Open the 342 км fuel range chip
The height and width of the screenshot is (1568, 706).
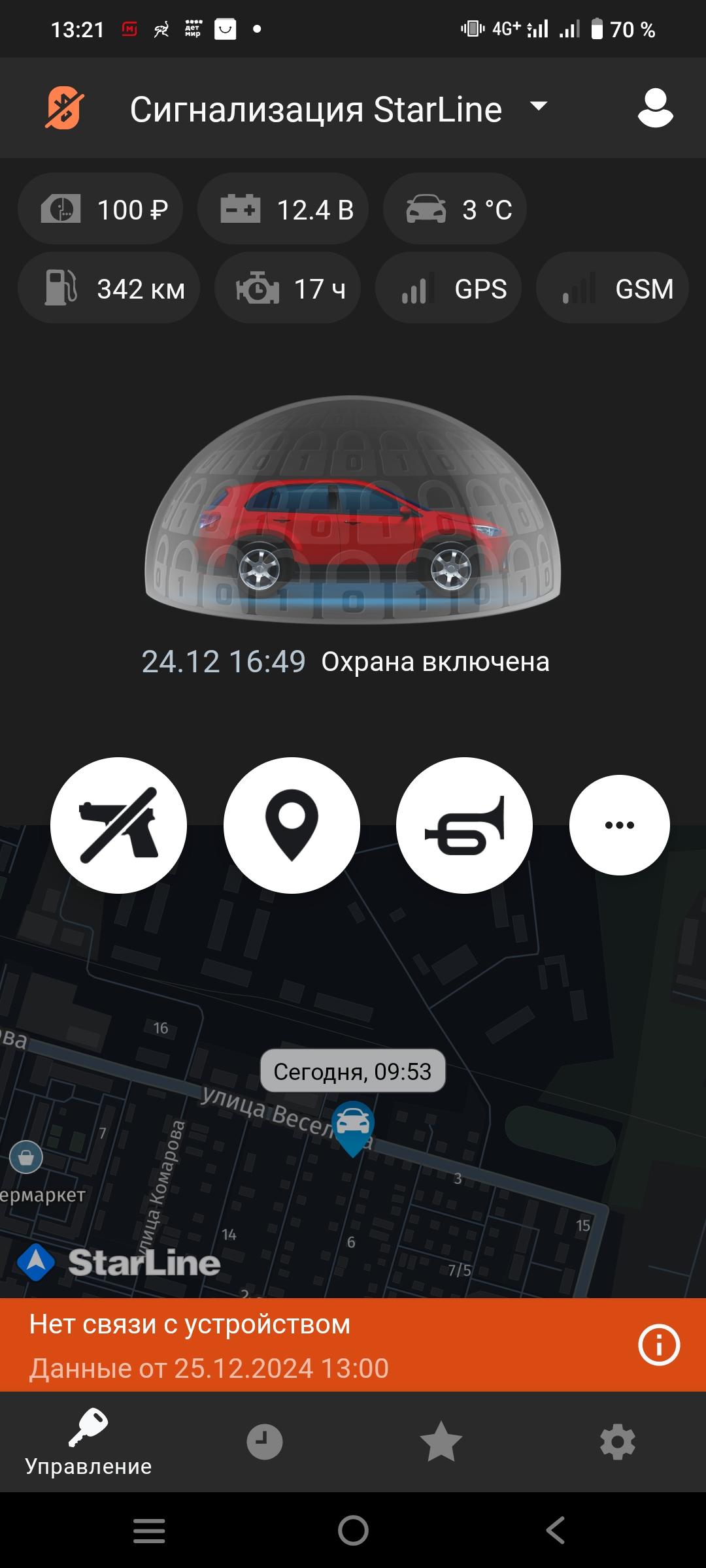[109, 288]
